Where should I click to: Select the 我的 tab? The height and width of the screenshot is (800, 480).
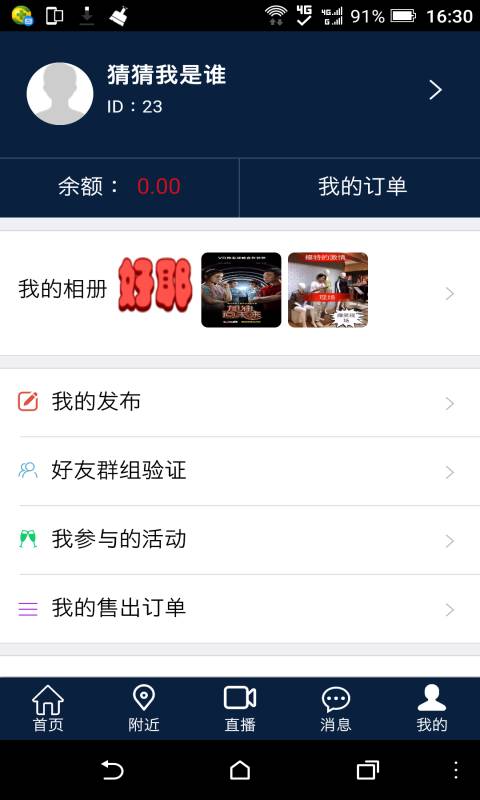[432, 709]
